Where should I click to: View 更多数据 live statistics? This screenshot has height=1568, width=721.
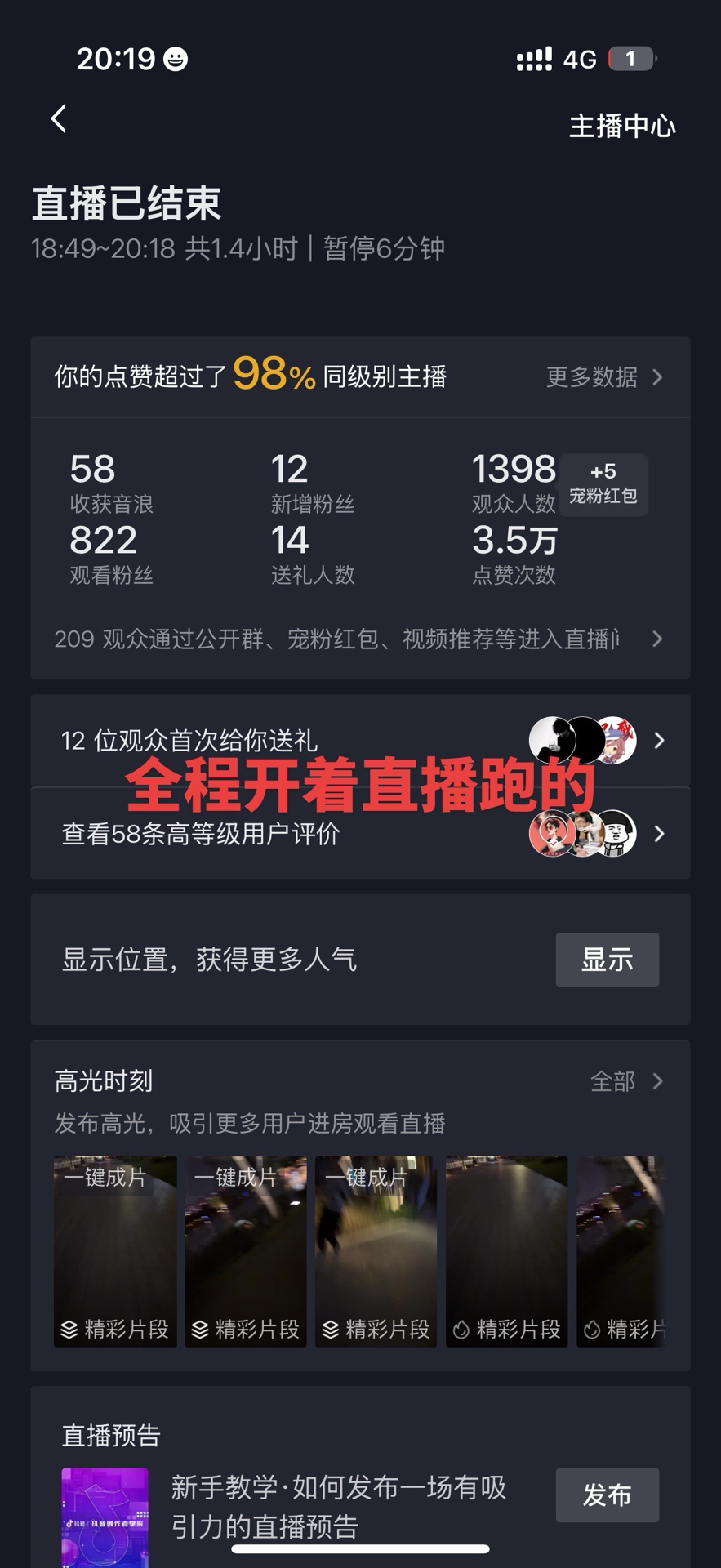point(603,377)
